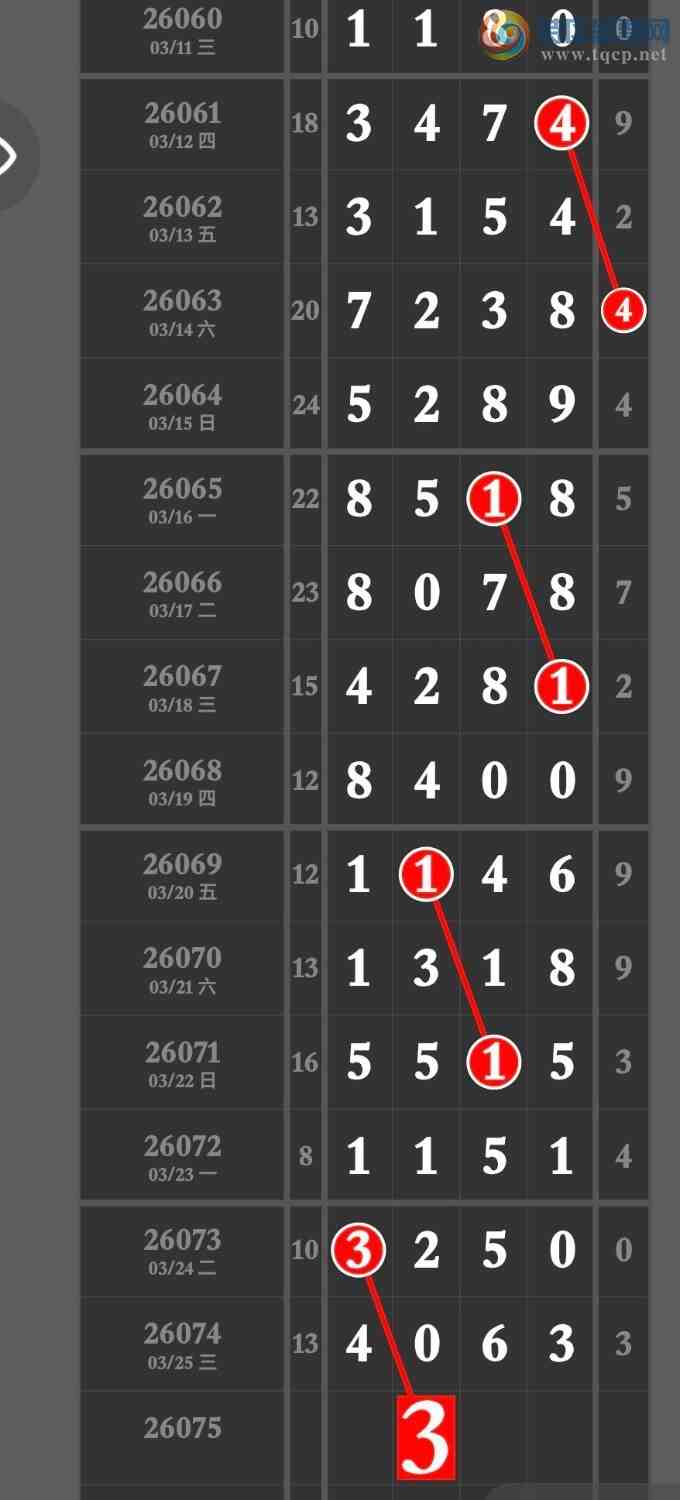Expand the side panel arrow handle
Viewport: 680px width, 1500px height.
pos(10,156)
